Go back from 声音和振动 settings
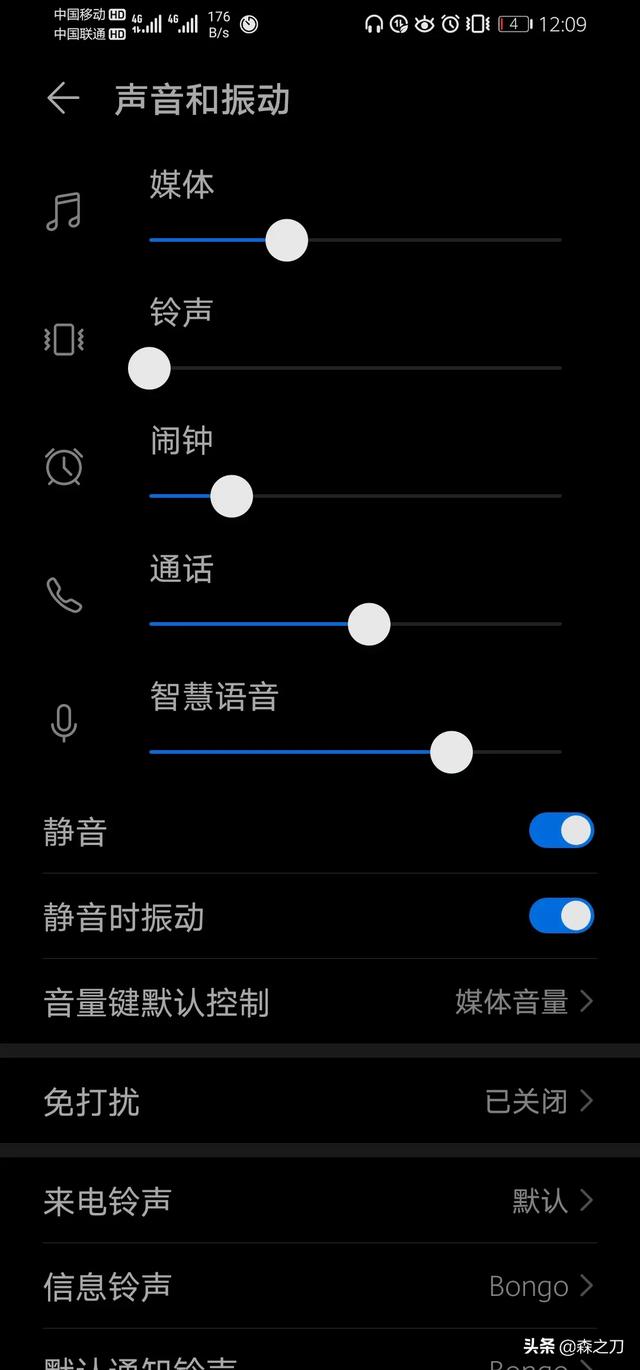Screen dimensions: 640x1370 click(63, 99)
